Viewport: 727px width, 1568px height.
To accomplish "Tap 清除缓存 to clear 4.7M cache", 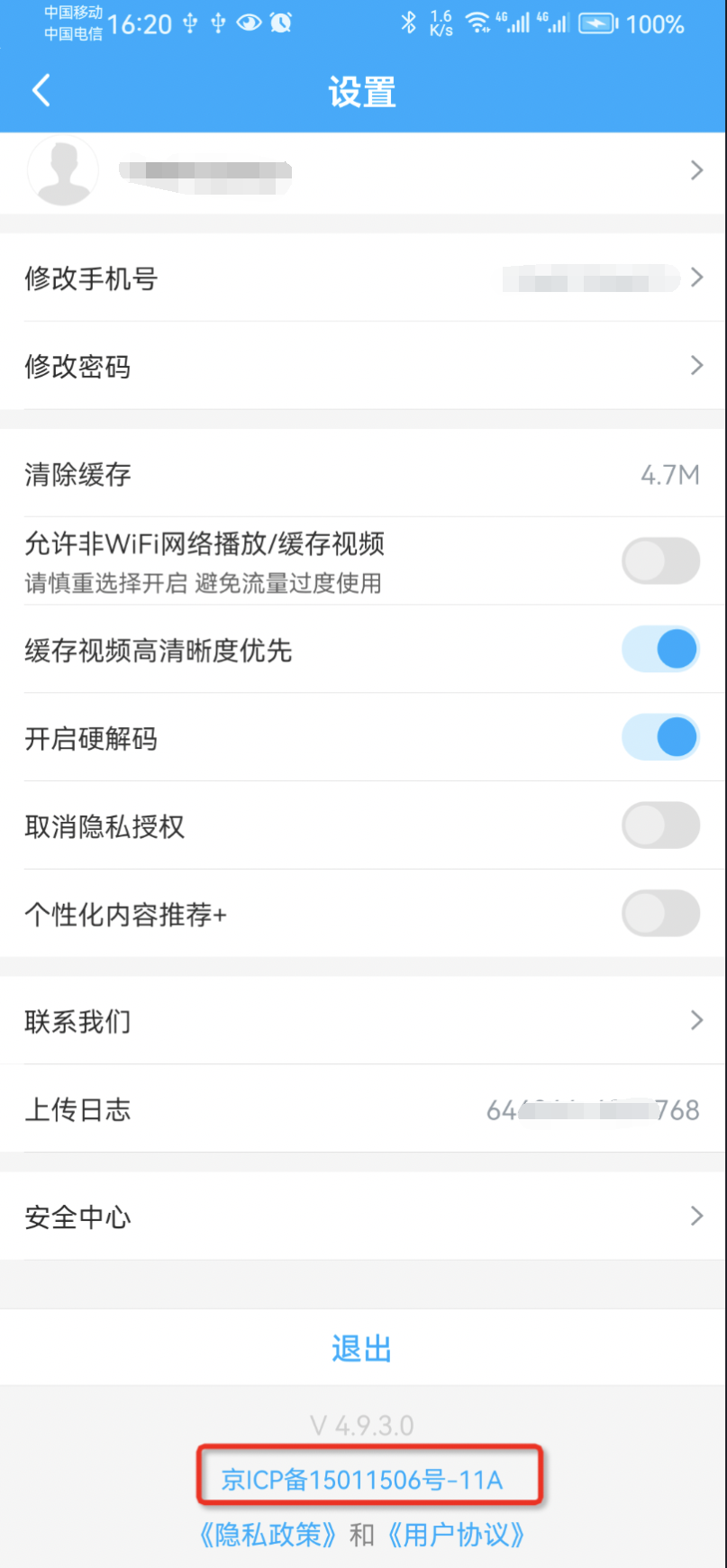I will [363, 474].
